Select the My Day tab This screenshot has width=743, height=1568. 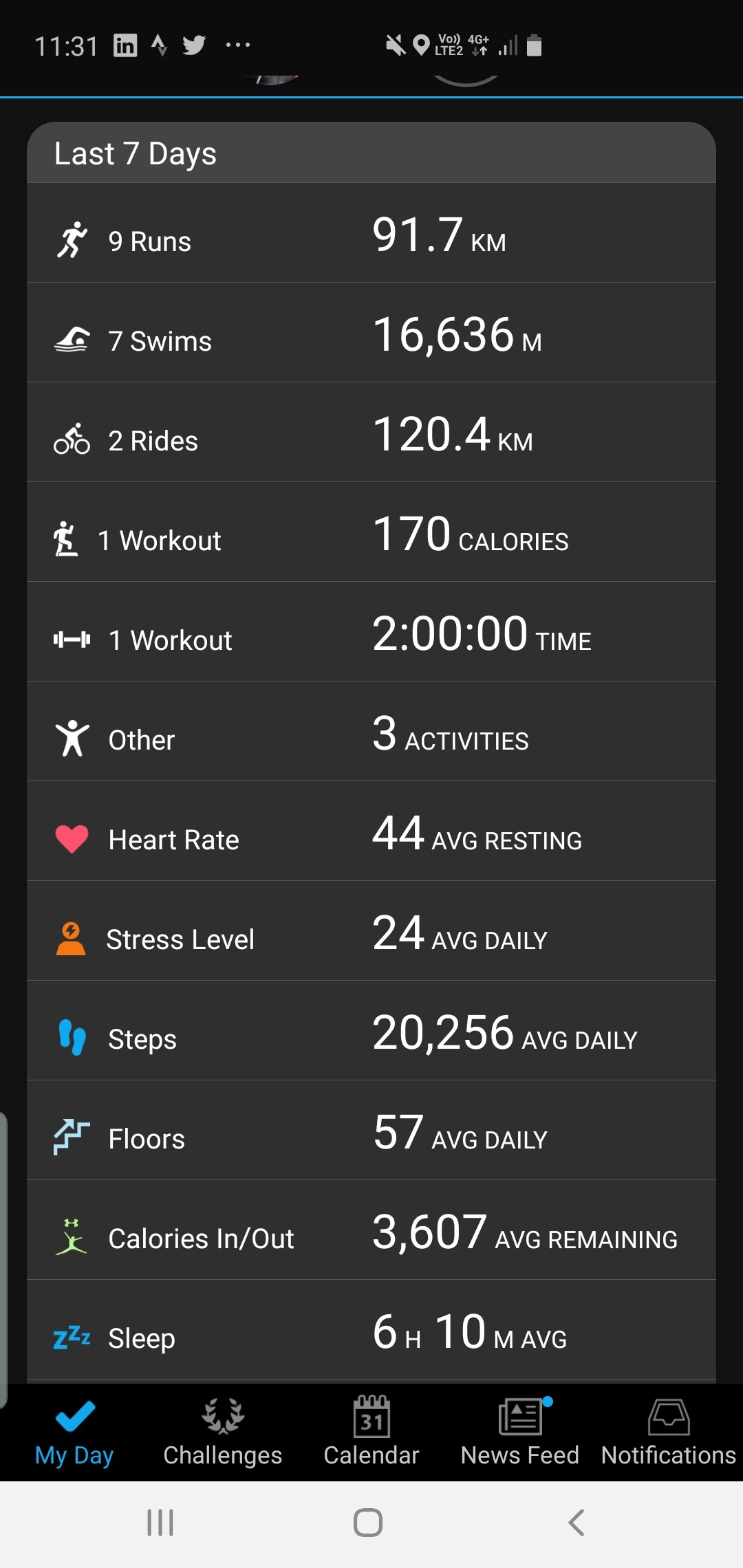[x=74, y=1432]
